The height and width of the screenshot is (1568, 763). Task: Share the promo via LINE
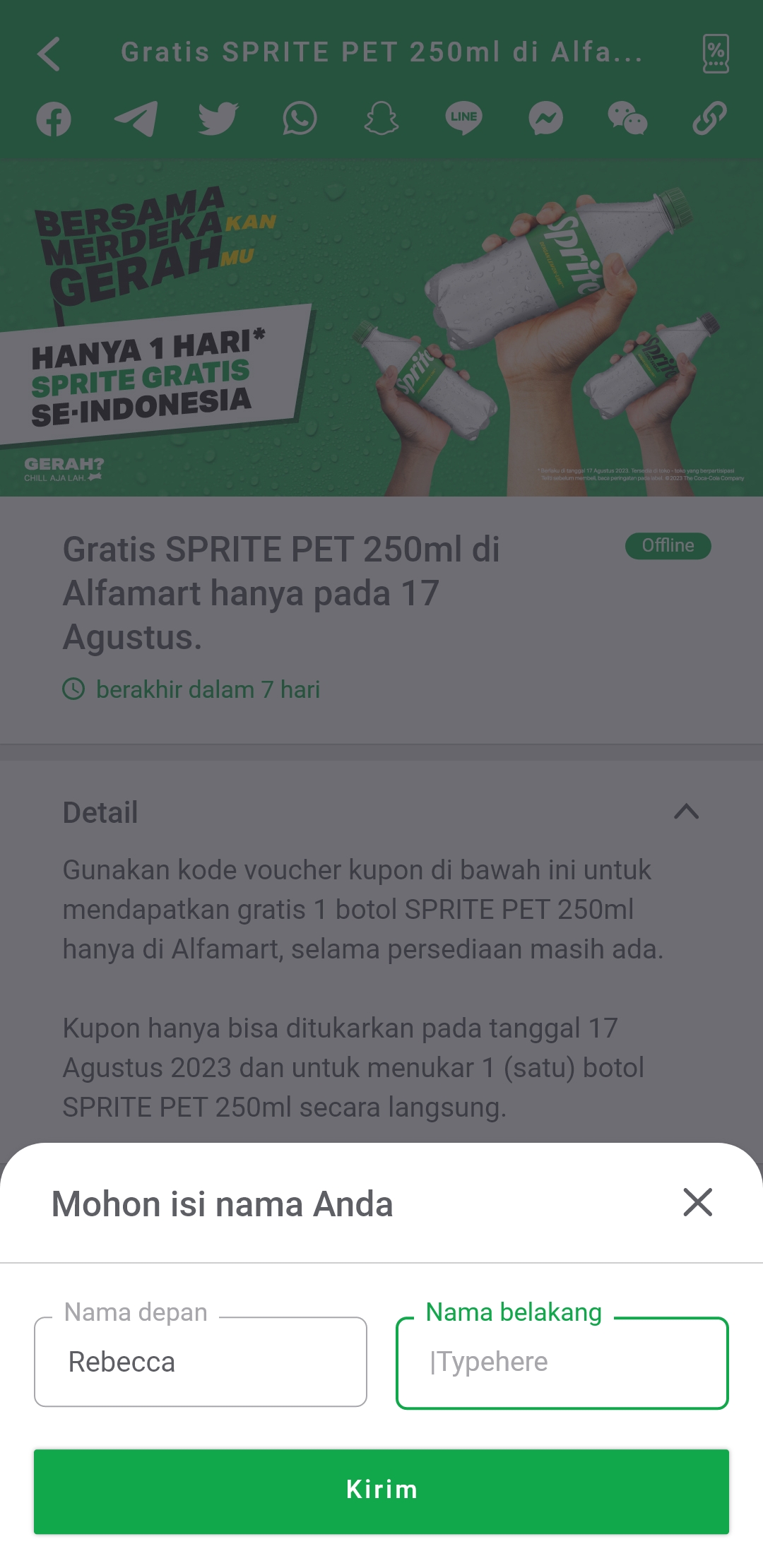tap(463, 119)
